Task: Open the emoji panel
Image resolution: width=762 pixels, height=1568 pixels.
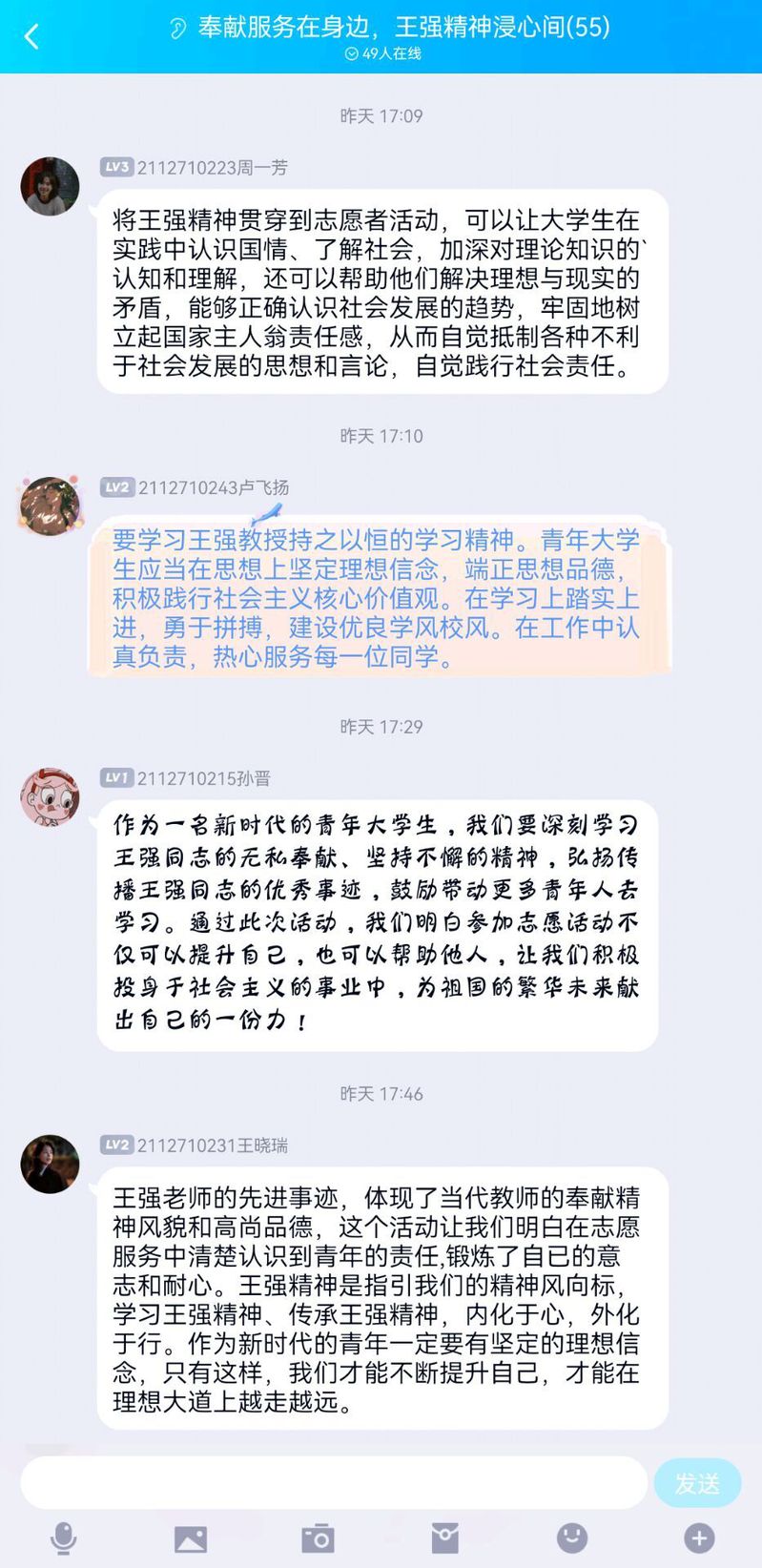Action: [x=571, y=1537]
